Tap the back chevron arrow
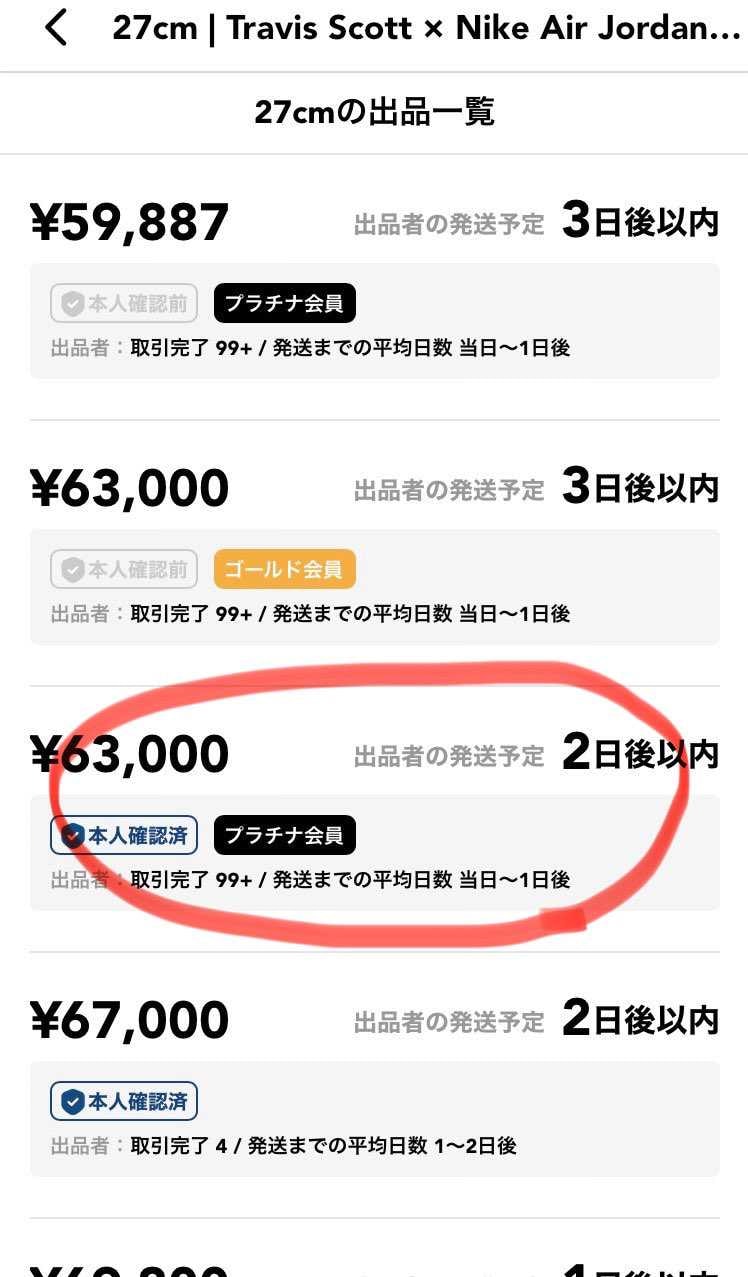Image resolution: width=748 pixels, height=1277 pixels. click(x=55, y=27)
